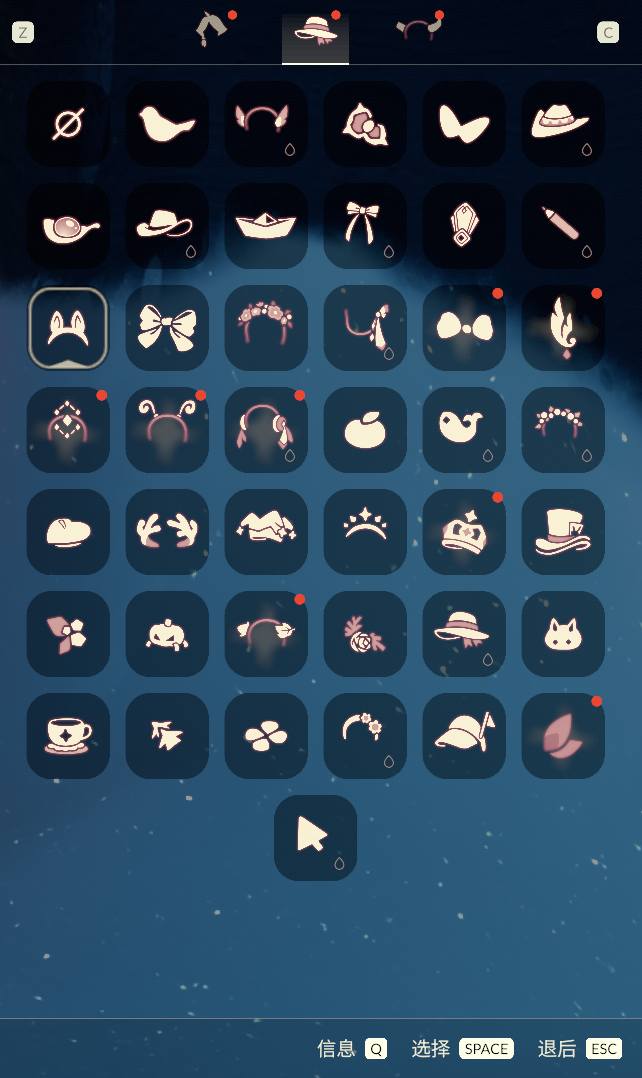Choose the empty no-accessory slot
Image resolution: width=642 pixels, height=1078 pixels.
pos(68,124)
